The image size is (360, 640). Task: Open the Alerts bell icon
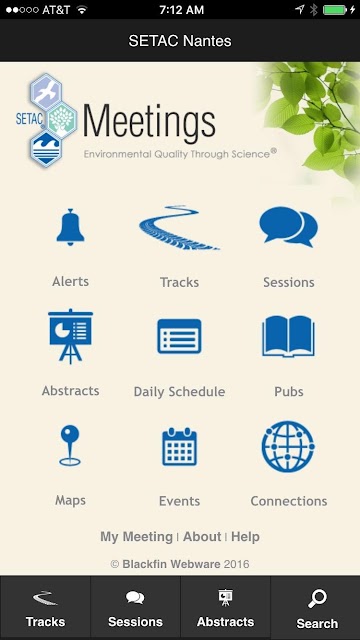(70, 227)
